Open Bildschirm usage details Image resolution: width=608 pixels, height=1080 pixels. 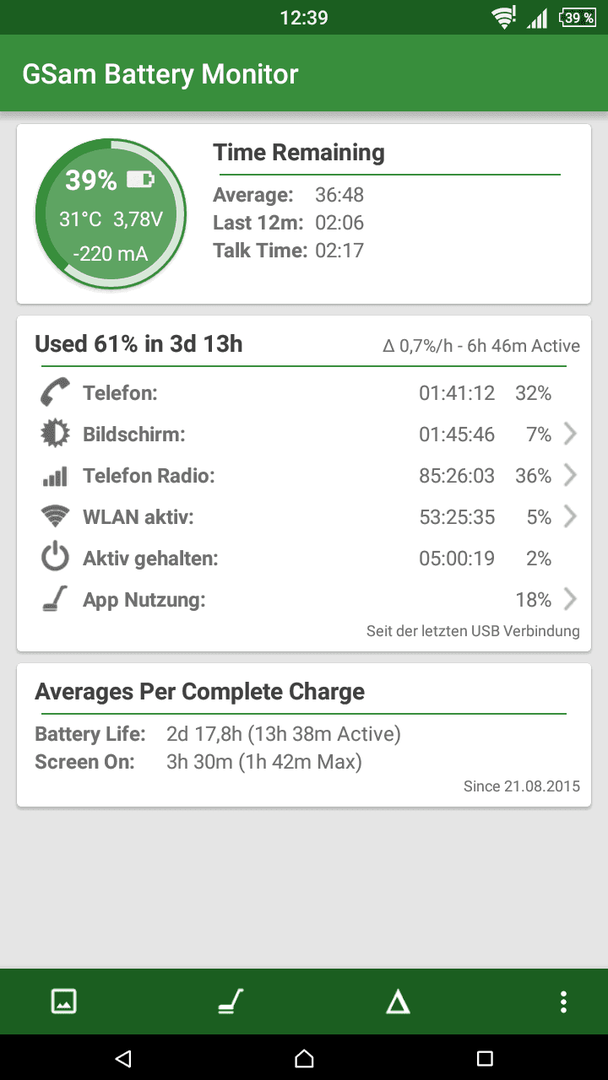304,435
